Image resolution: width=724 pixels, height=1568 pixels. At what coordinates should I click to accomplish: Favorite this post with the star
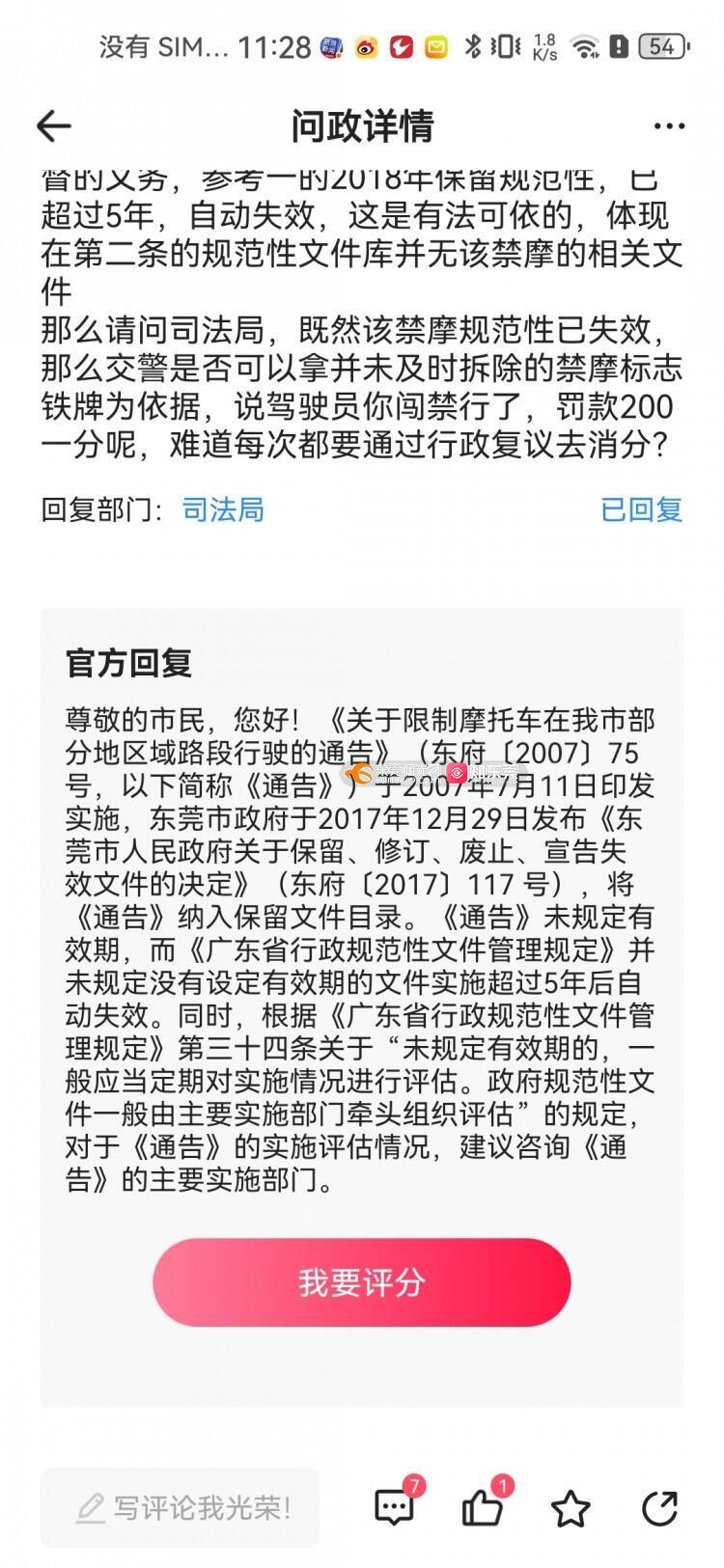tap(571, 1508)
